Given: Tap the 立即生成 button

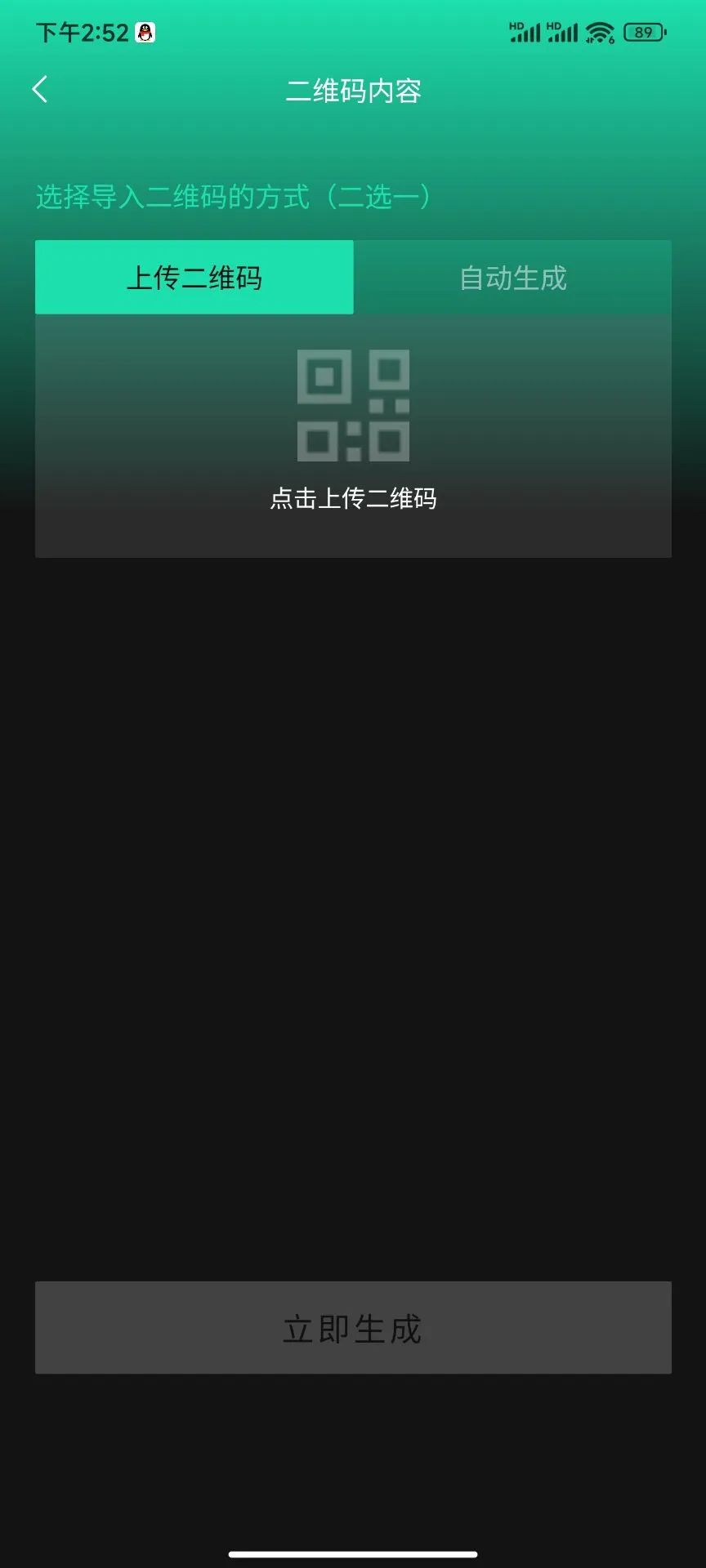Looking at the screenshot, I should [x=353, y=1328].
